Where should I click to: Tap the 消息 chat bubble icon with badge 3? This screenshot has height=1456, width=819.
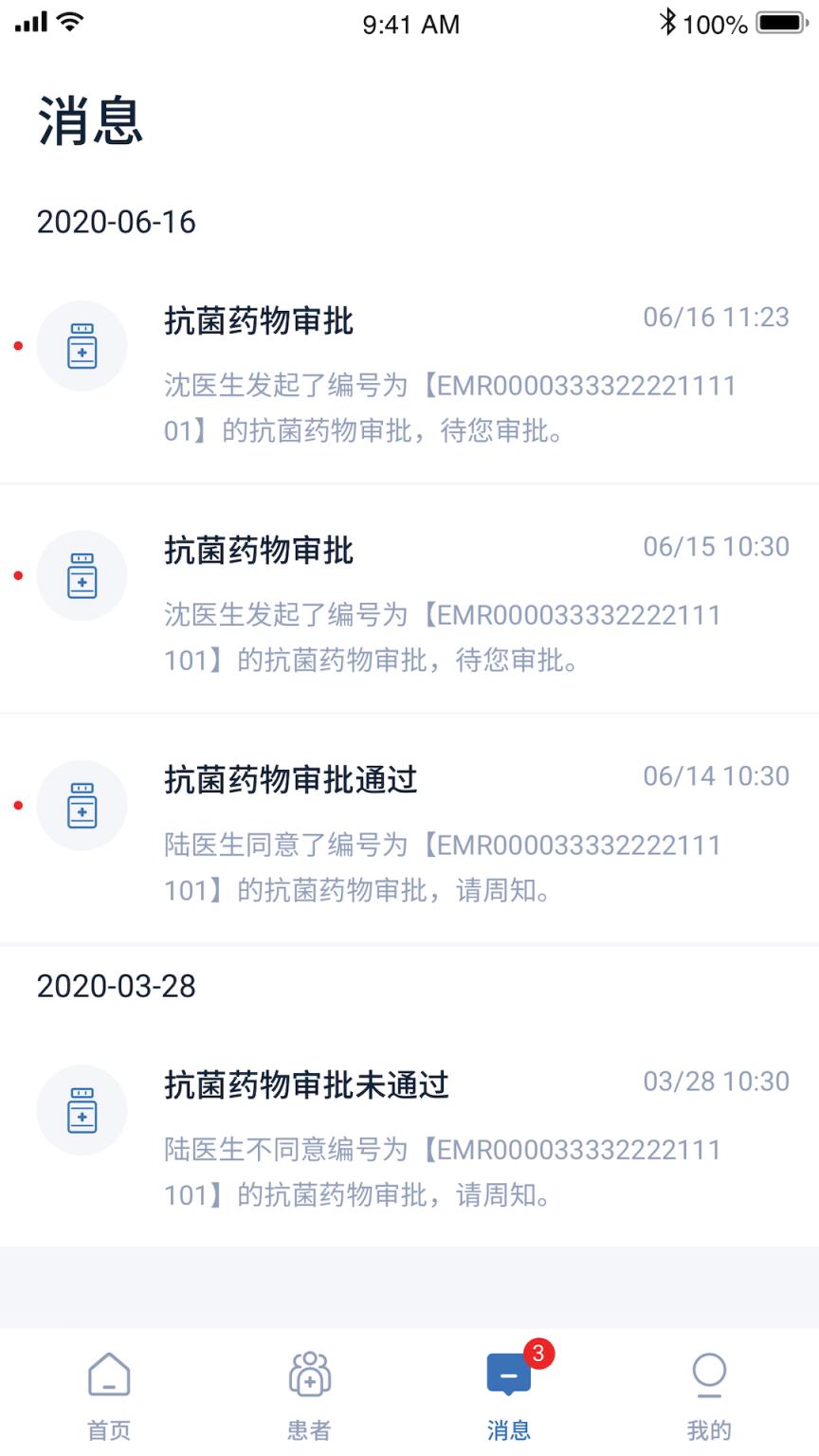pyautogui.click(x=508, y=1376)
